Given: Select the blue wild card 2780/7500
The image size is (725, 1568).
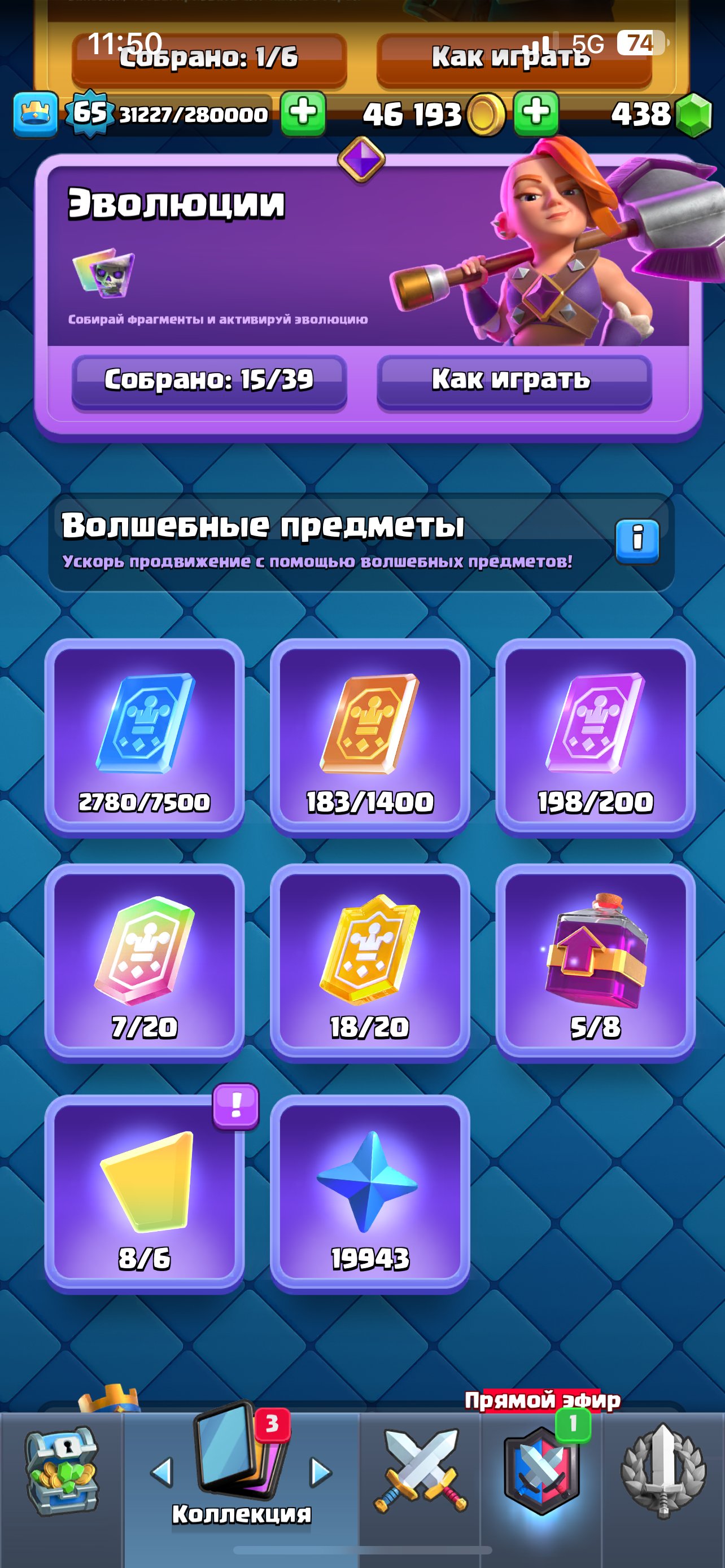Looking at the screenshot, I should pyautogui.click(x=145, y=737).
